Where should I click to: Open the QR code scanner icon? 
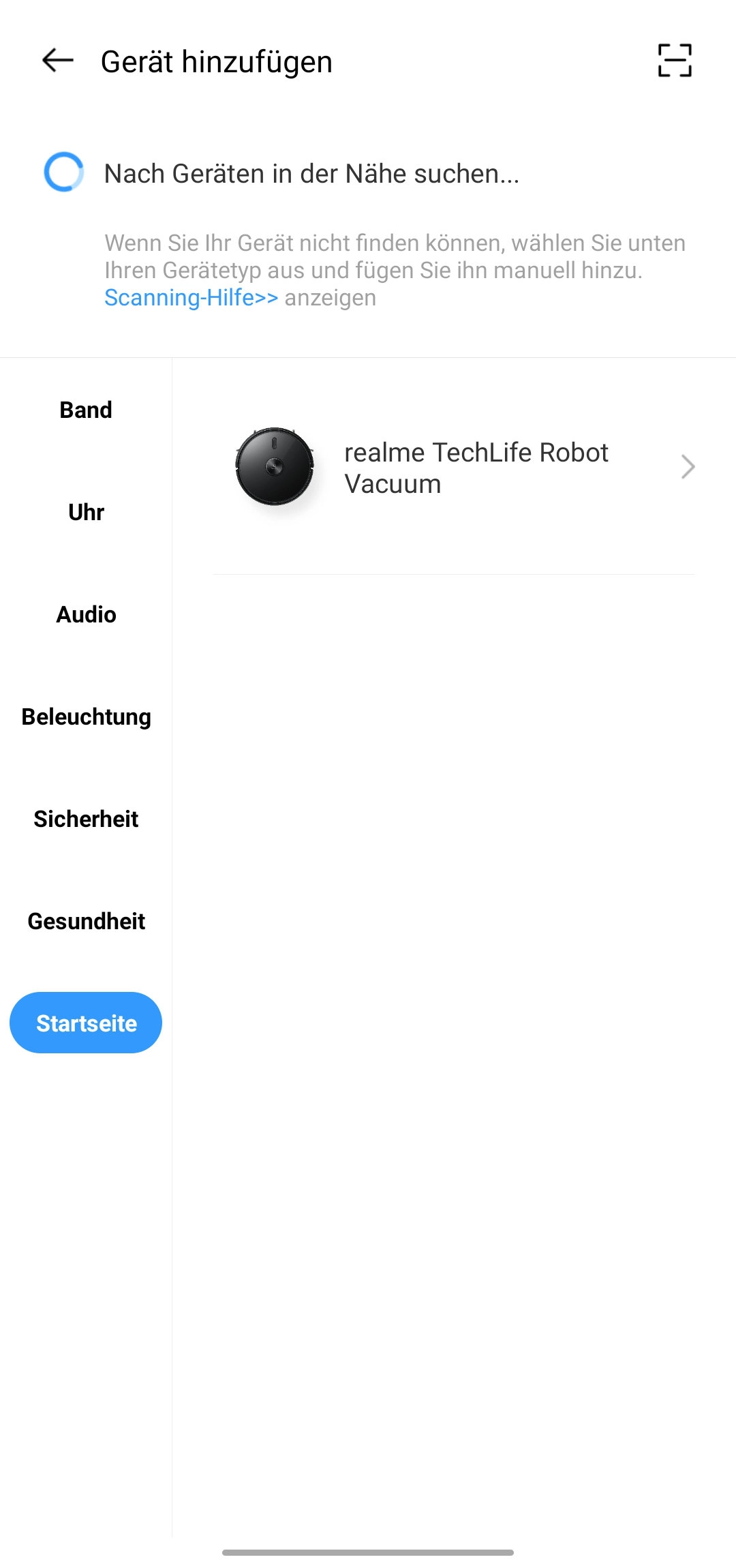pyautogui.click(x=675, y=61)
